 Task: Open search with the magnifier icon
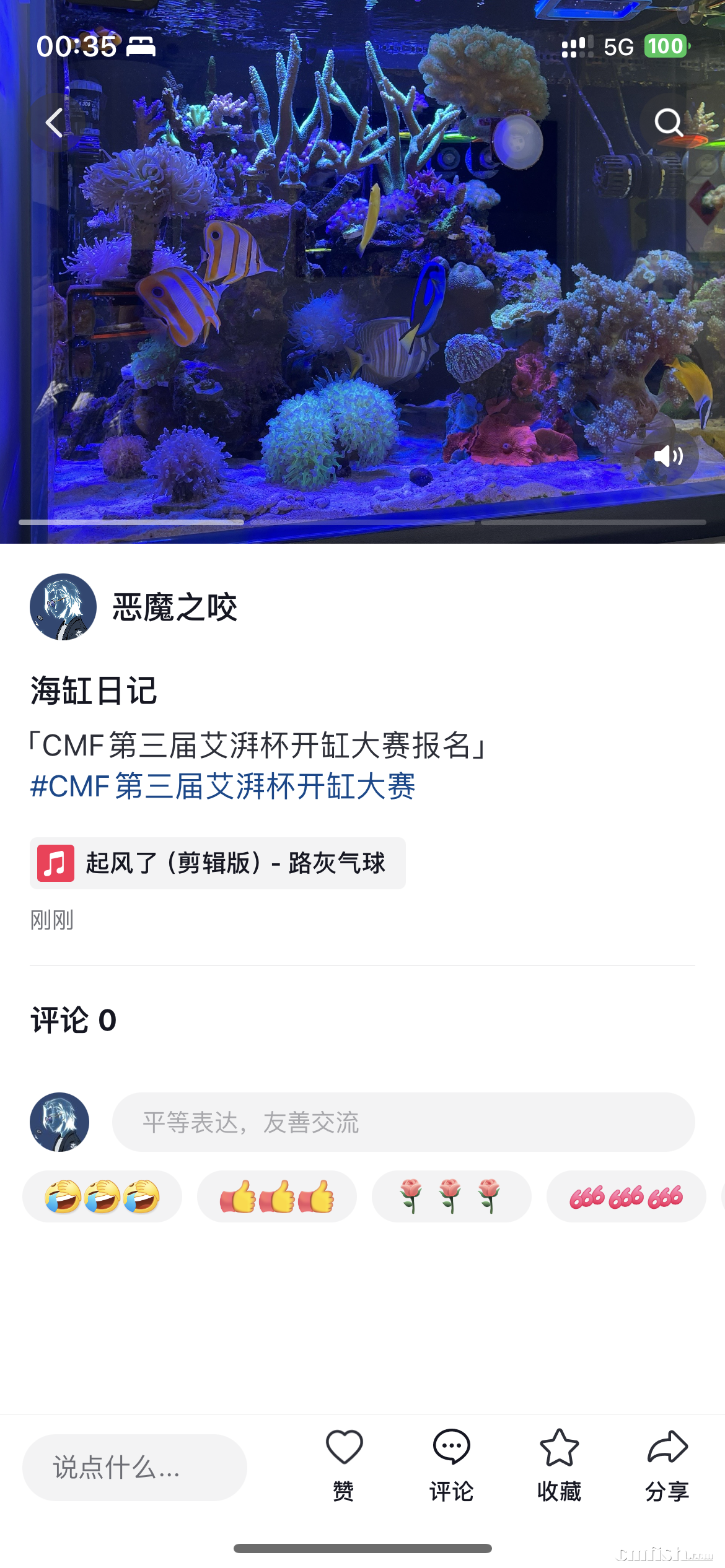(x=669, y=123)
